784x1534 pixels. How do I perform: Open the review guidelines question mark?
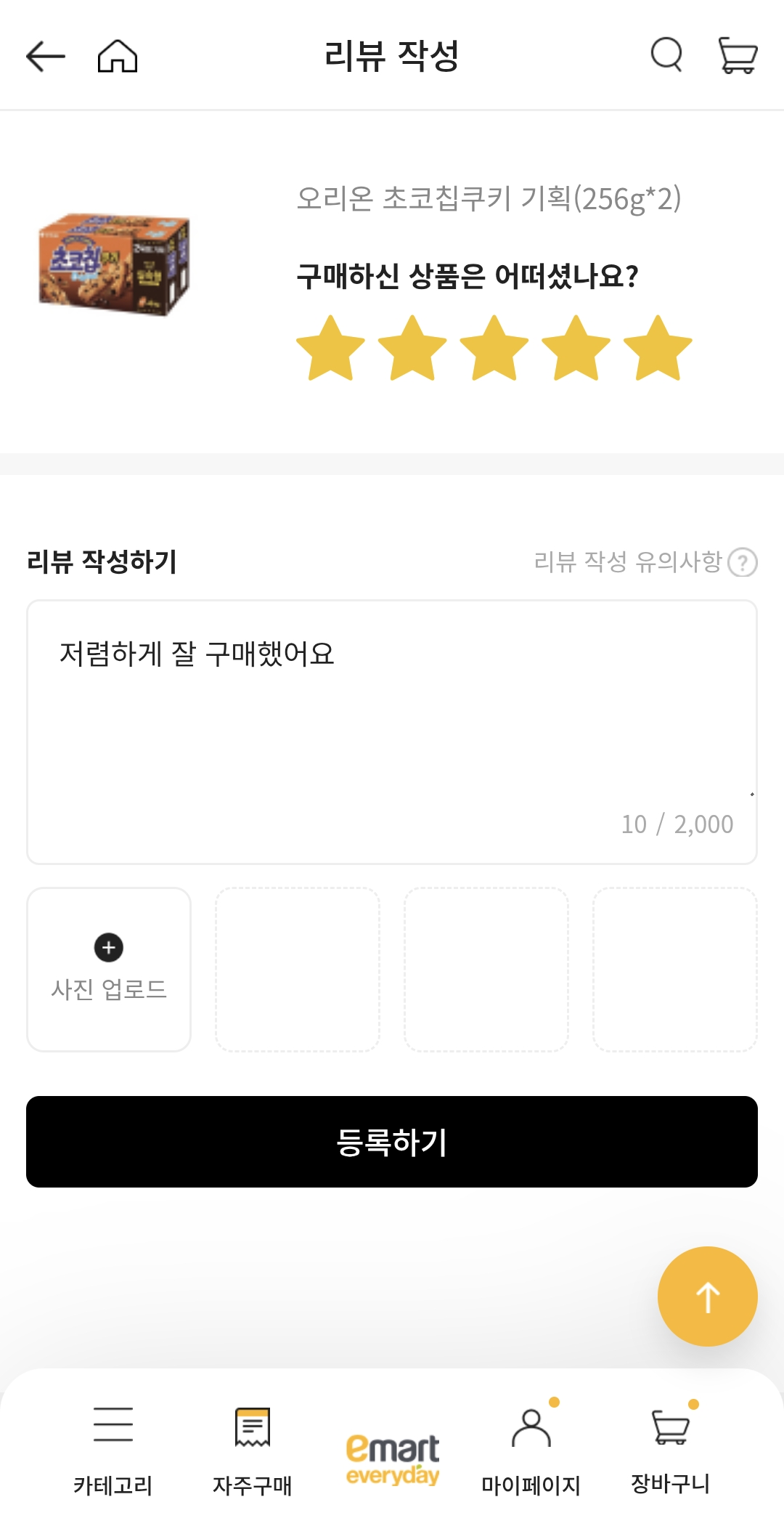coord(742,561)
